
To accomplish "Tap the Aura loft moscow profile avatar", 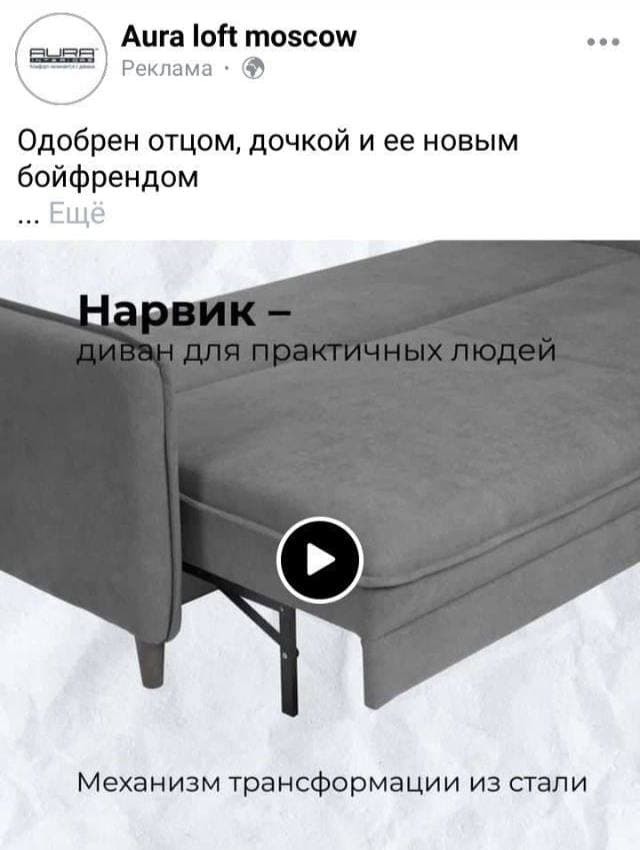I will pos(62,56).
